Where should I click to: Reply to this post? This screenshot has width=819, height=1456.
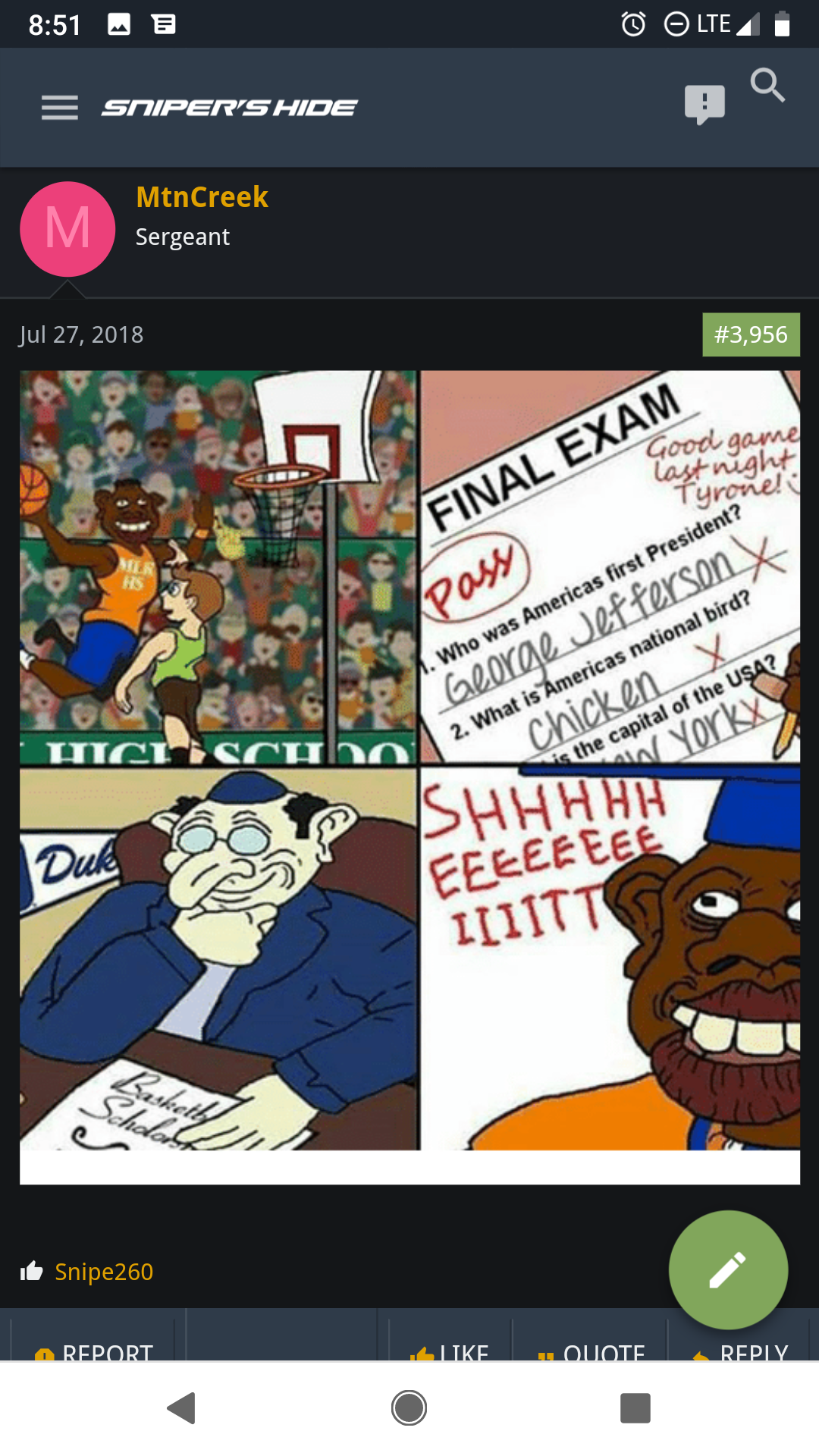[x=740, y=1351]
